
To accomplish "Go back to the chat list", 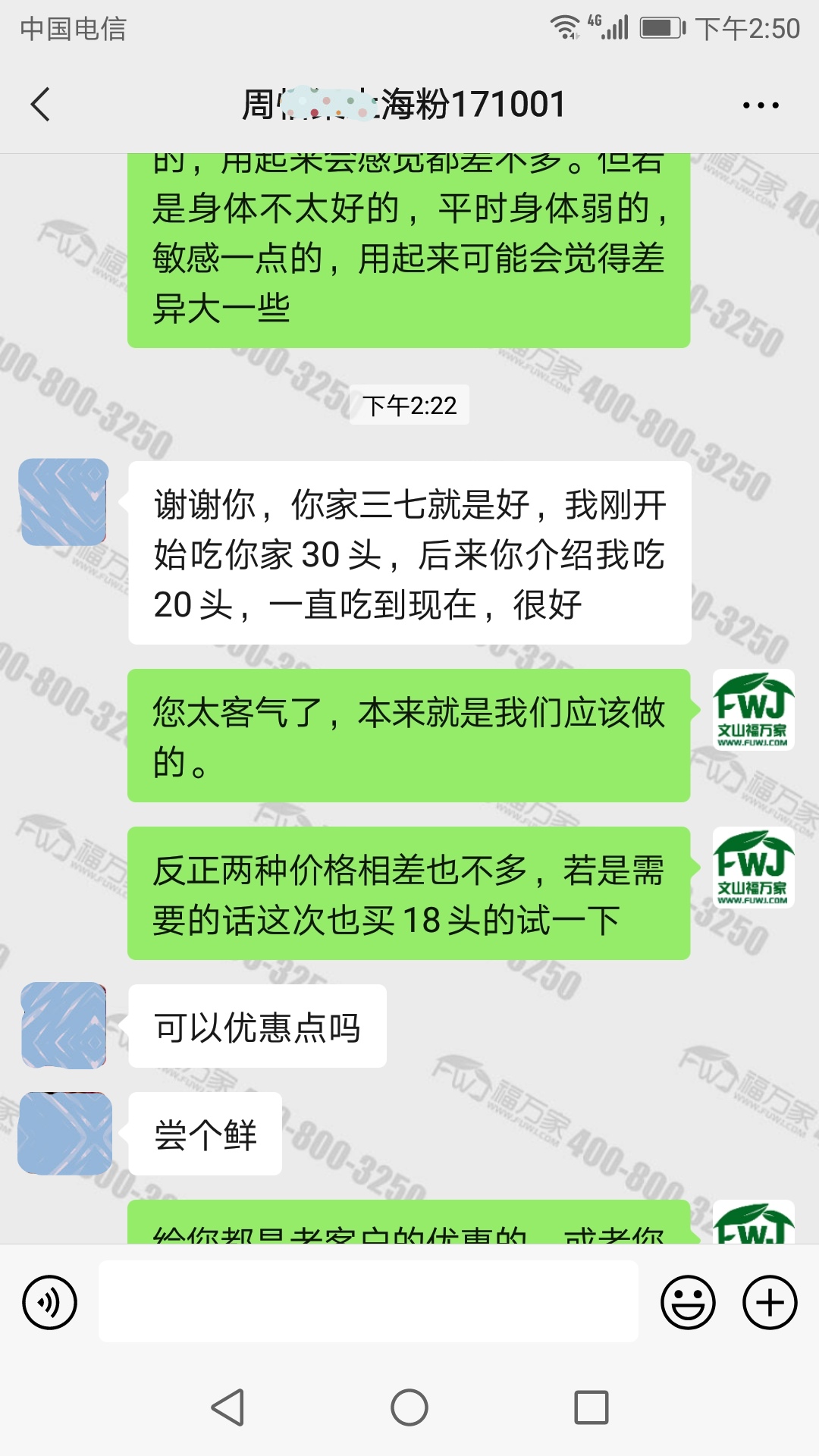I will [41, 105].
